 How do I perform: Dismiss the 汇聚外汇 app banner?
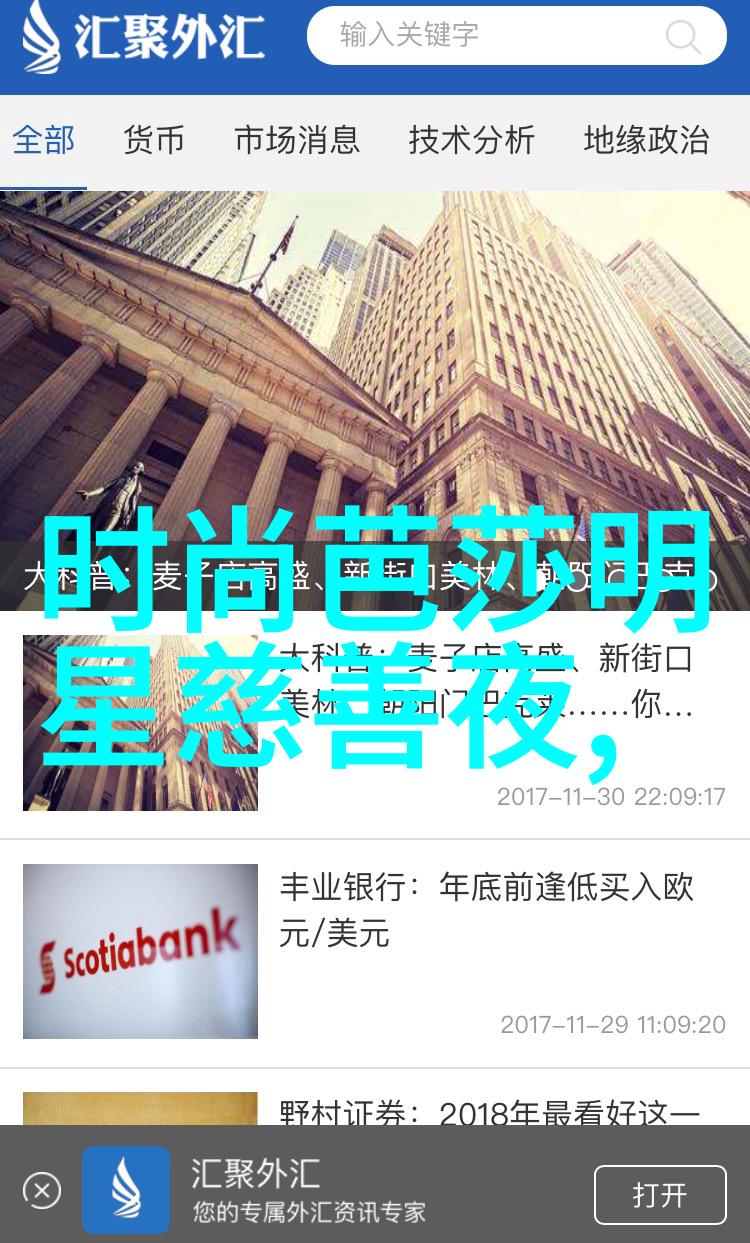click(42, 1190)
